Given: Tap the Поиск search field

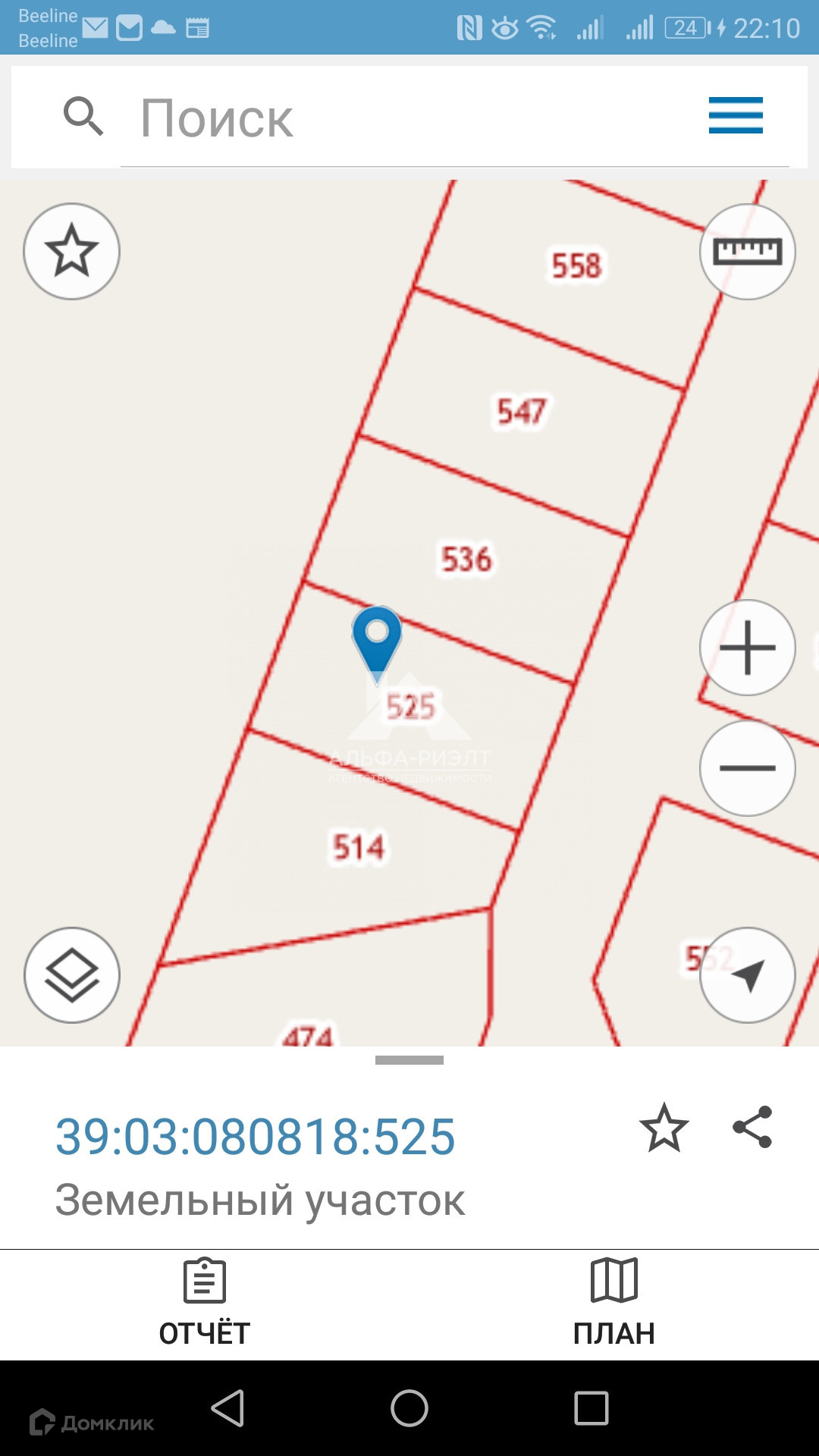Looking at the screenshot, I should [409, 118].
